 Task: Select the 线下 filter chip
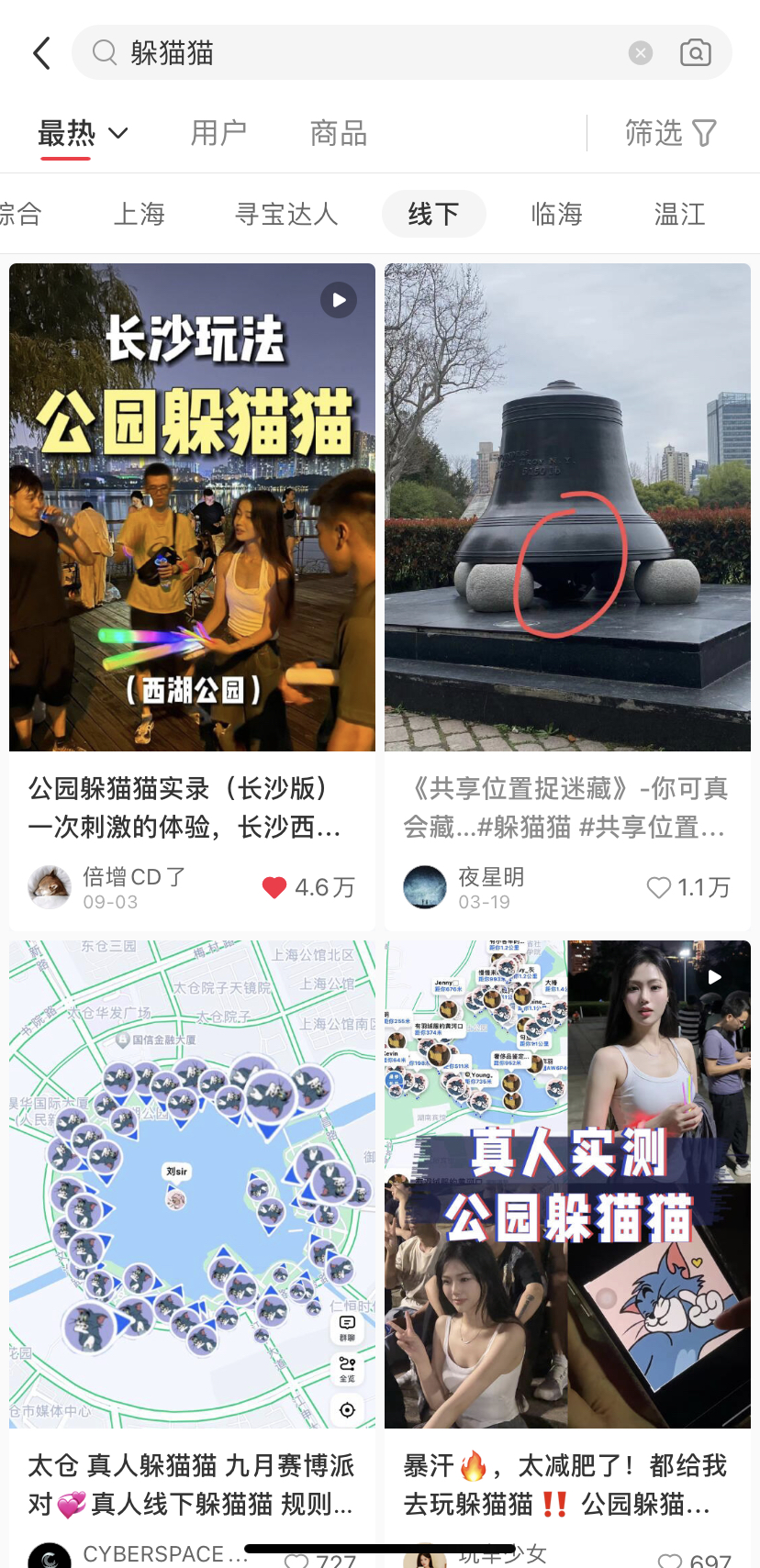tap(433, 215)
